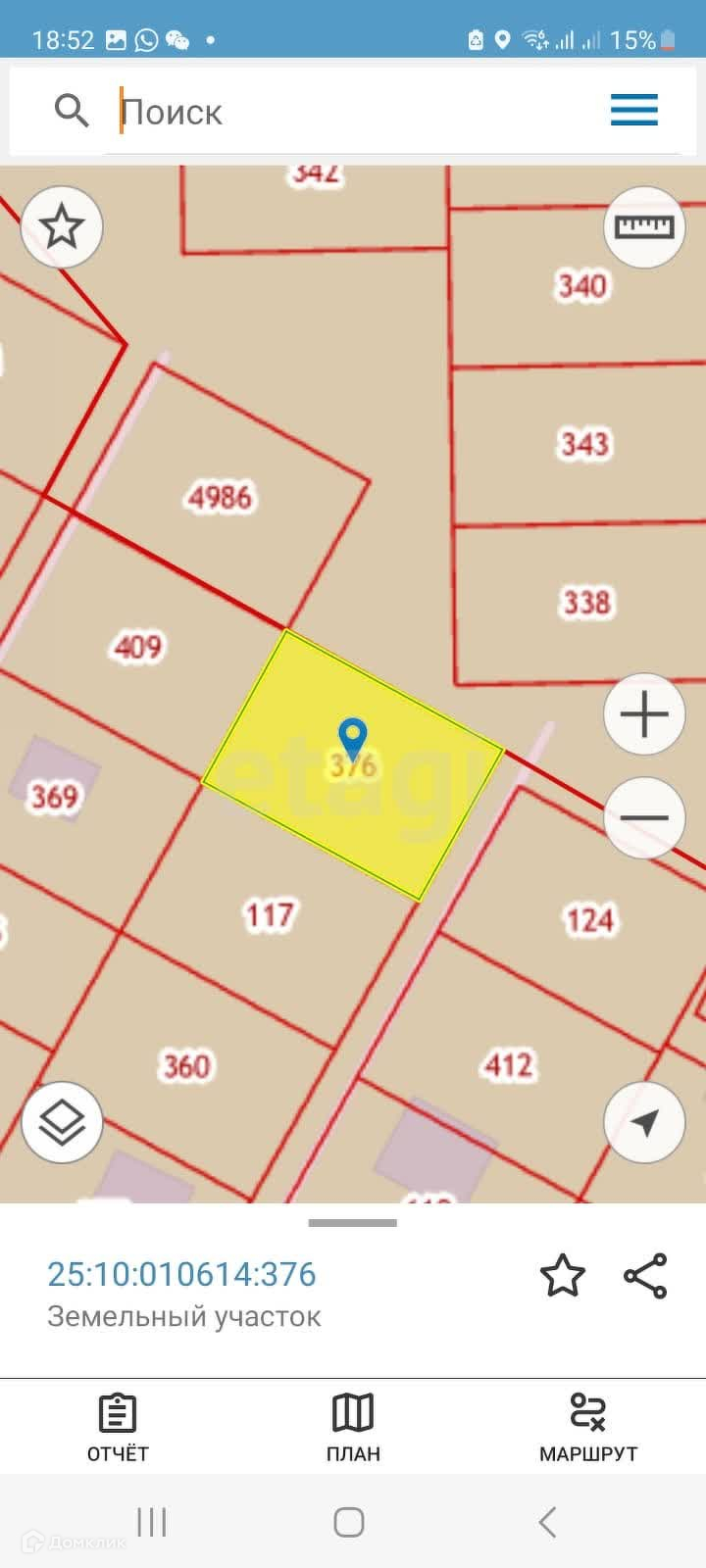The width and height of the screenshot is (706, 1568).
Task: Zoom out the map with minus
Action: (x=644, y=817)
